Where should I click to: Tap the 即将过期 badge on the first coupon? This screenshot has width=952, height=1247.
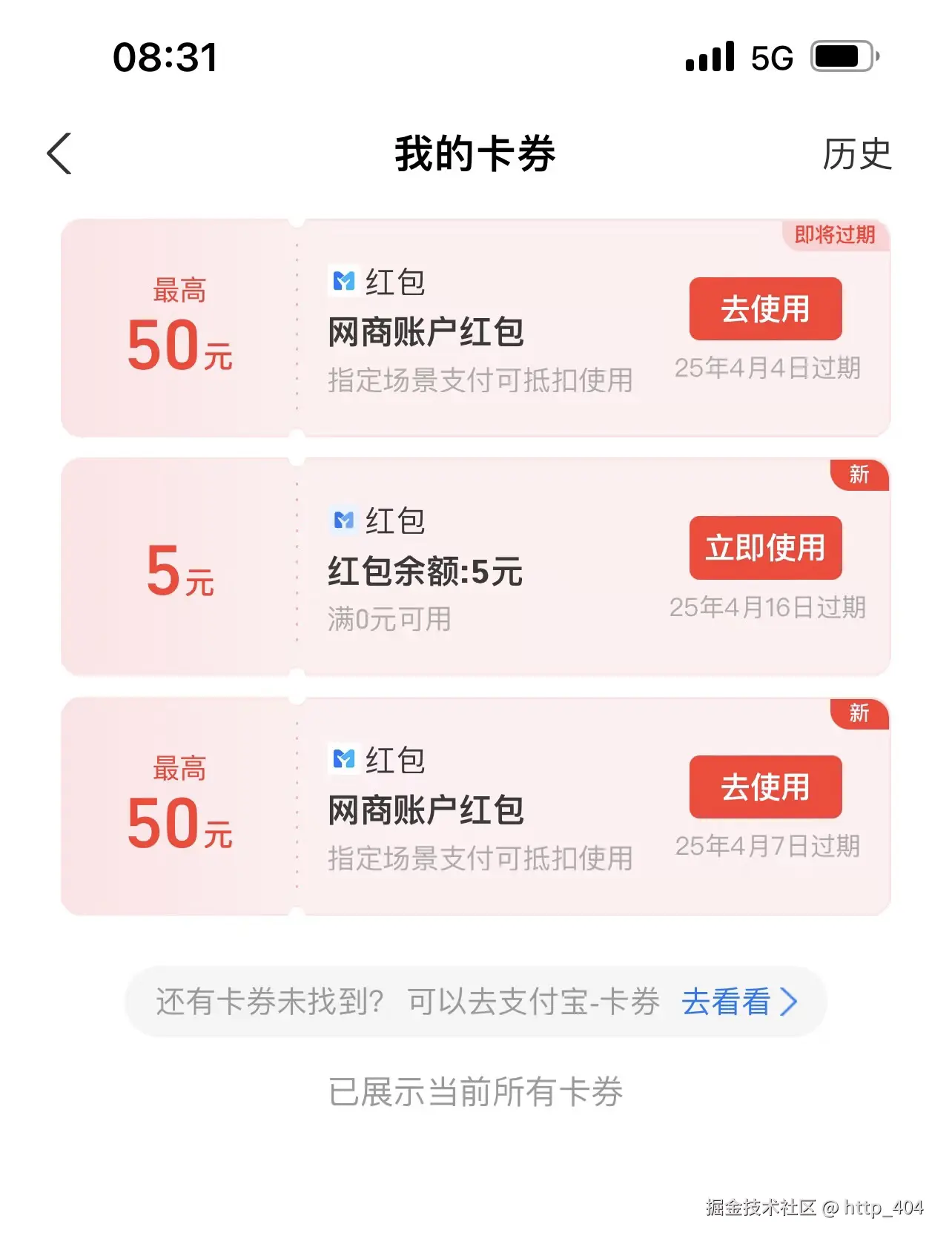click(x=834, y=235)
